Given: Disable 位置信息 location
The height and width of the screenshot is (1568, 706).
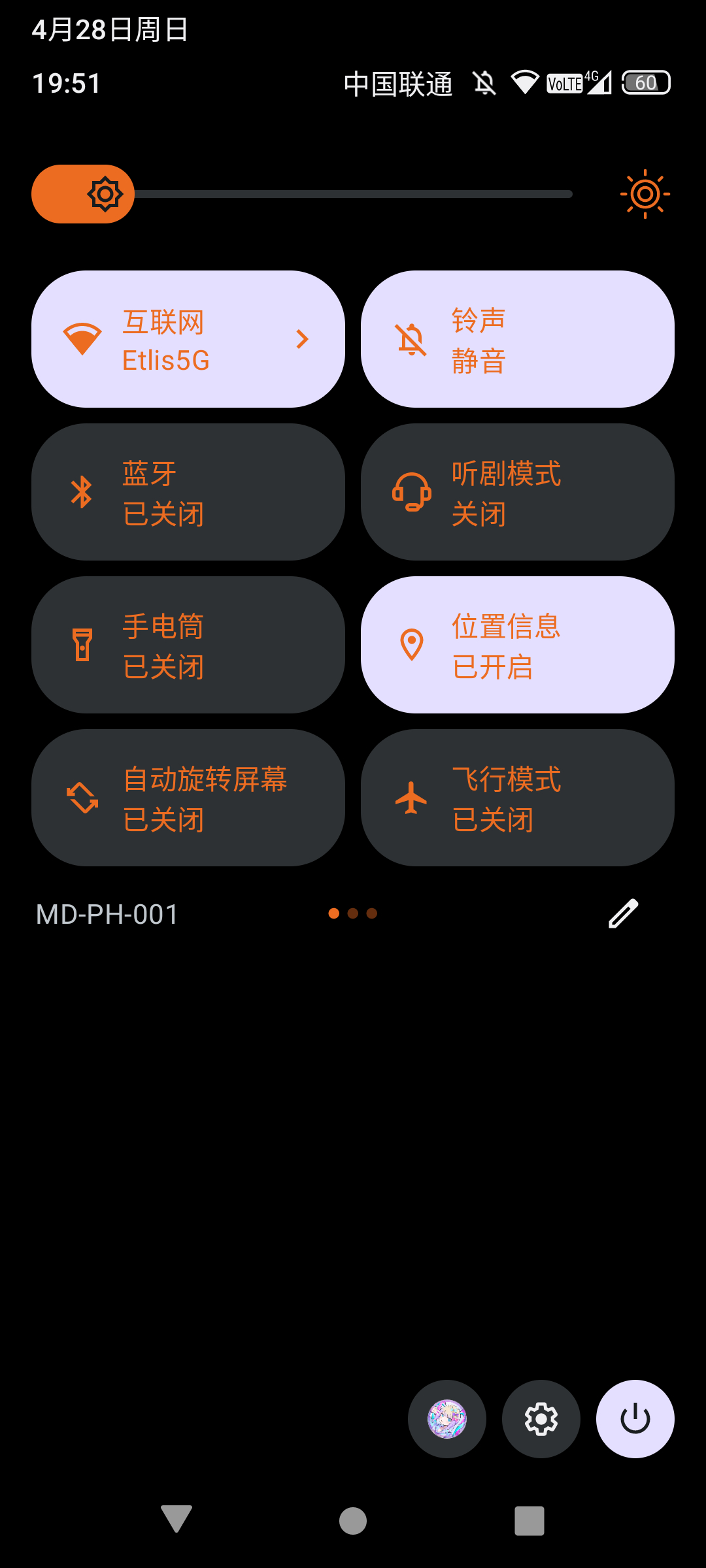Looking at the screenshot, I should click(517, 645).
